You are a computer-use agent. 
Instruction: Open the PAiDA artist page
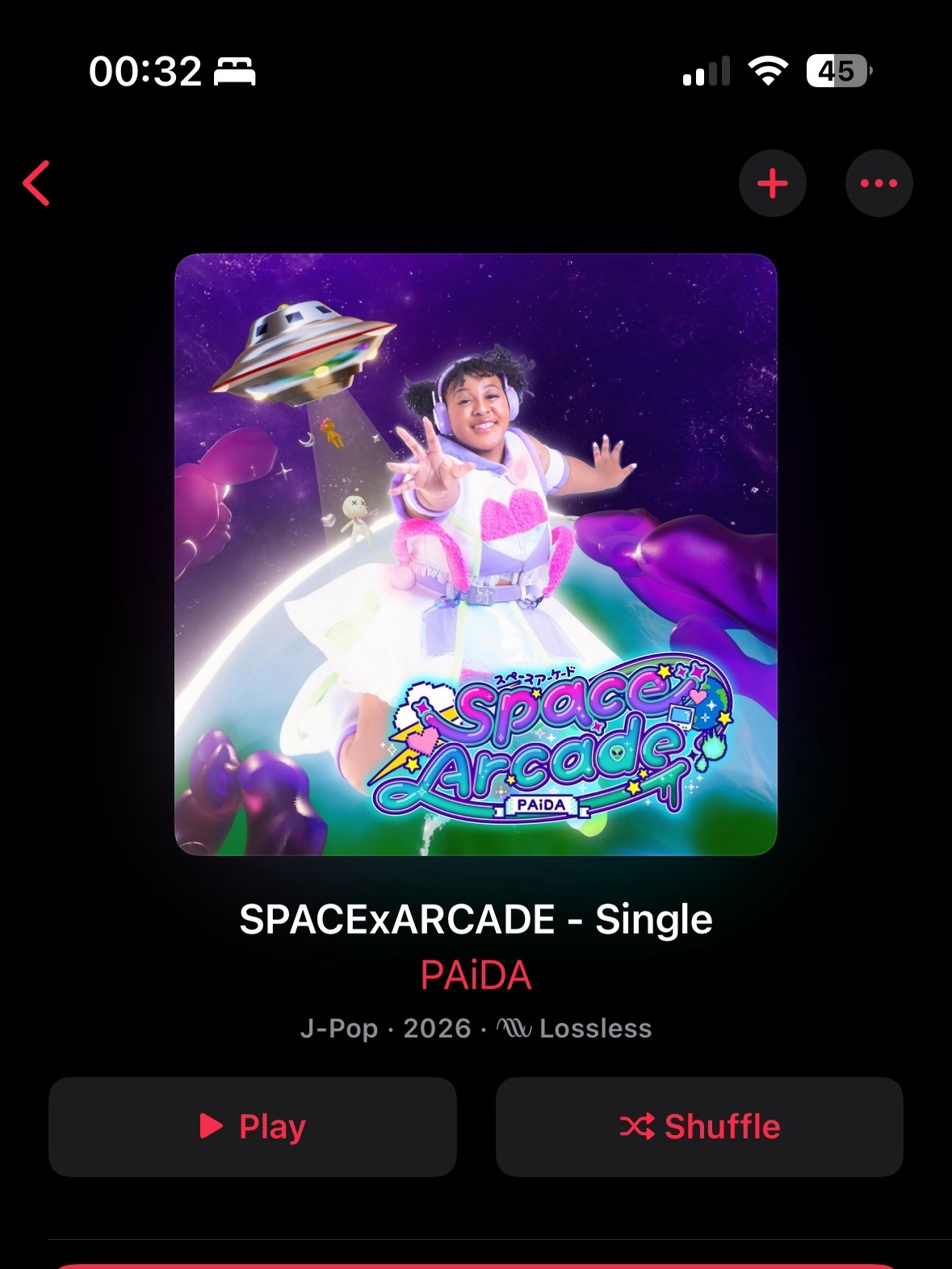[x=476, y=975]
